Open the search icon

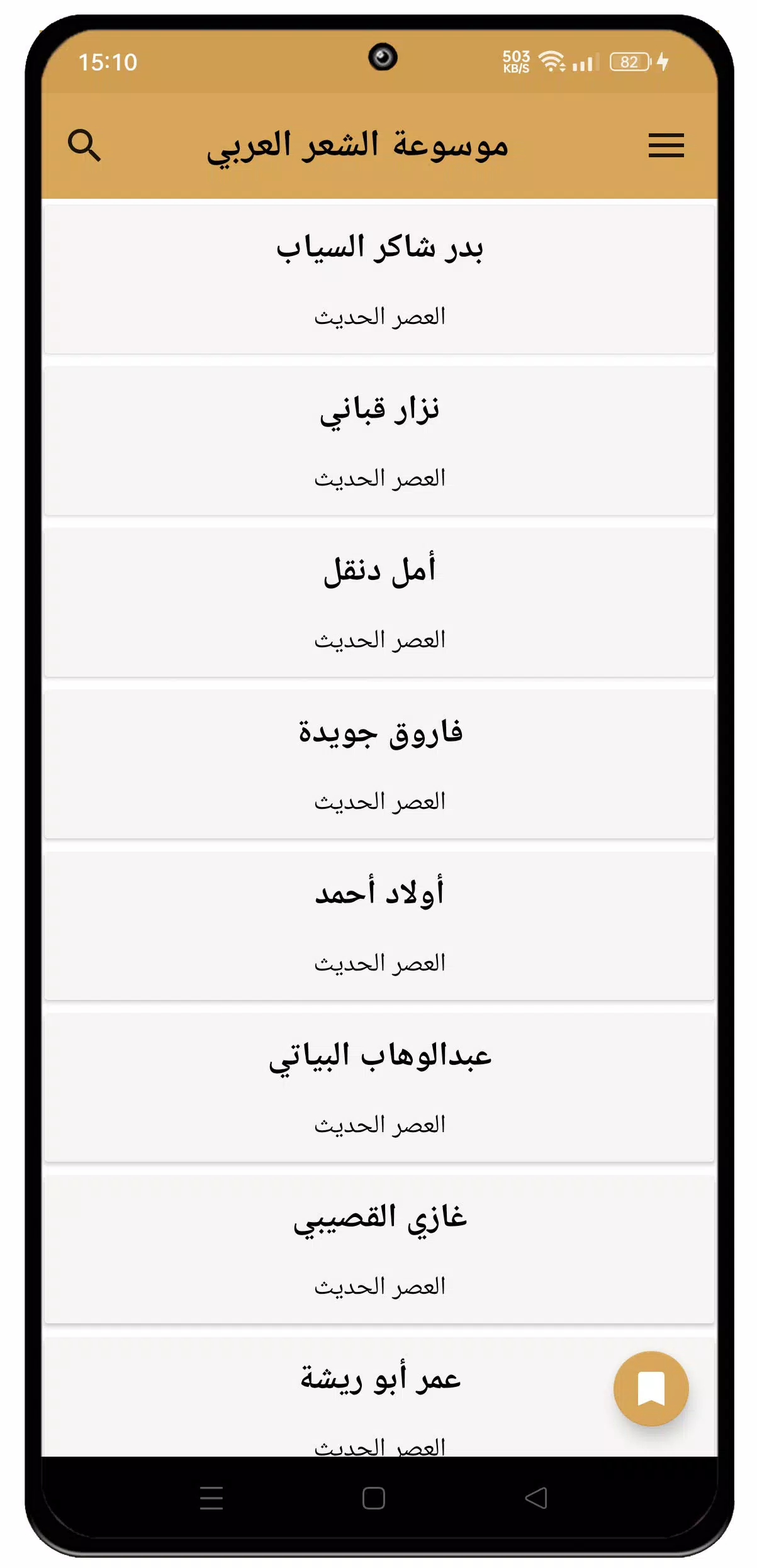[84, 146]
